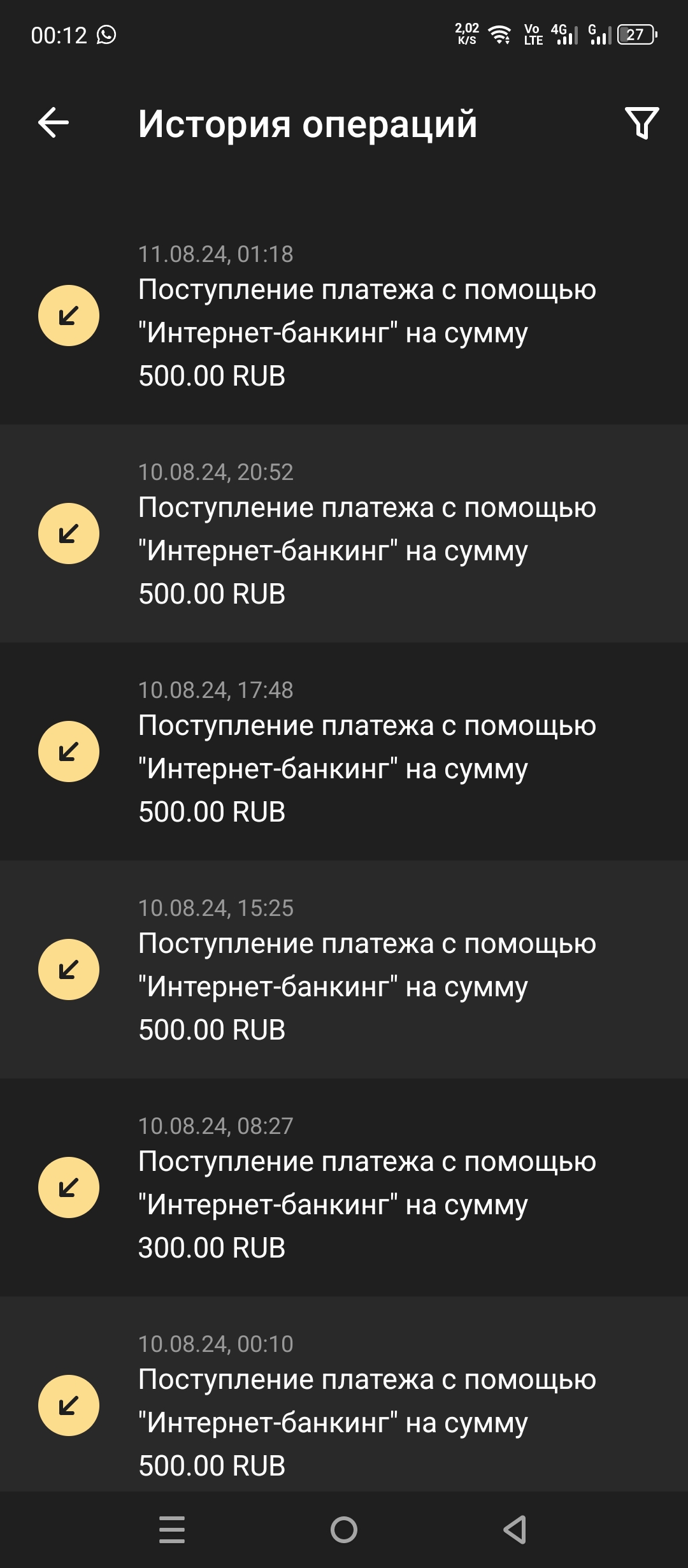This screenshot has height=1568, width=688.
Task: Go back using the top-left arrow
Action: click(54, 122)
